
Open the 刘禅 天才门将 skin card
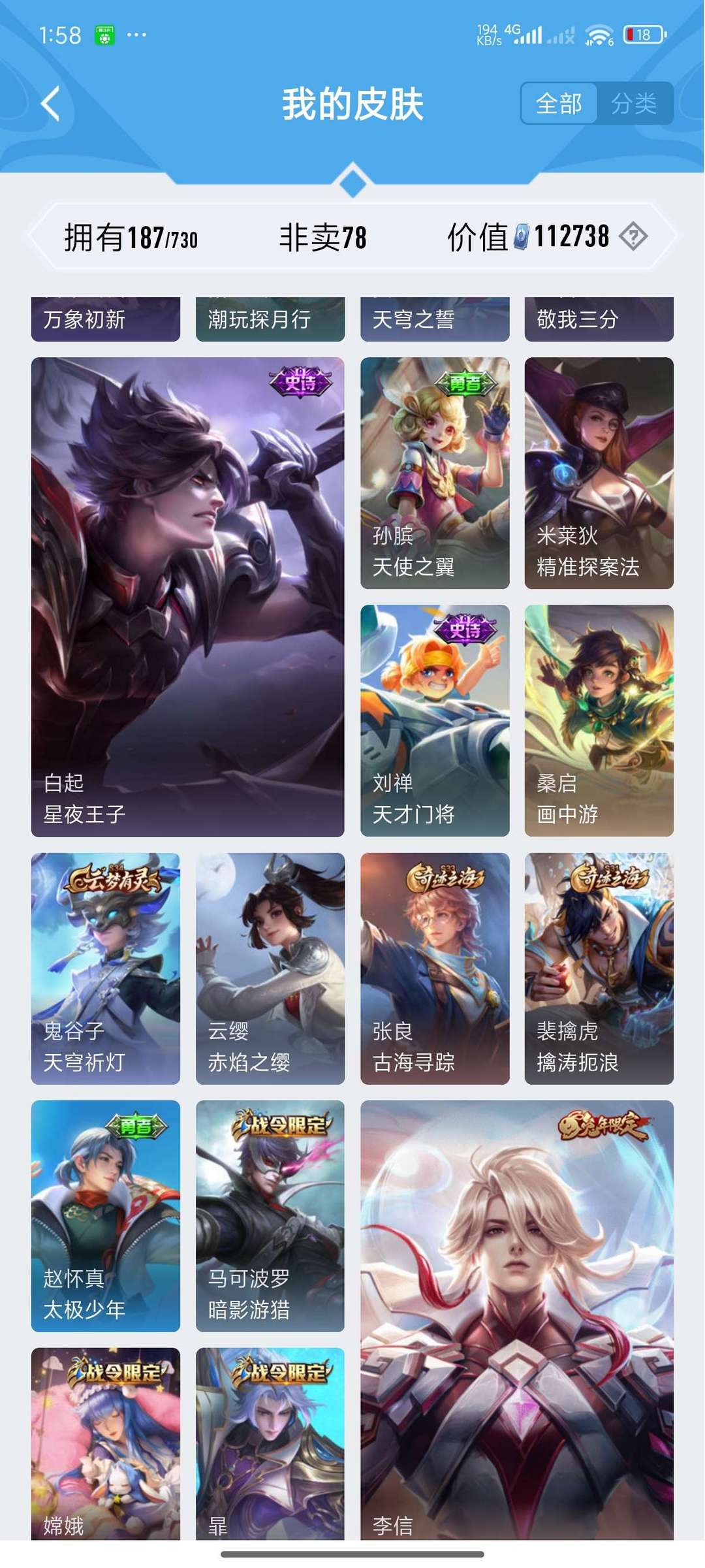tap(435, 720)
